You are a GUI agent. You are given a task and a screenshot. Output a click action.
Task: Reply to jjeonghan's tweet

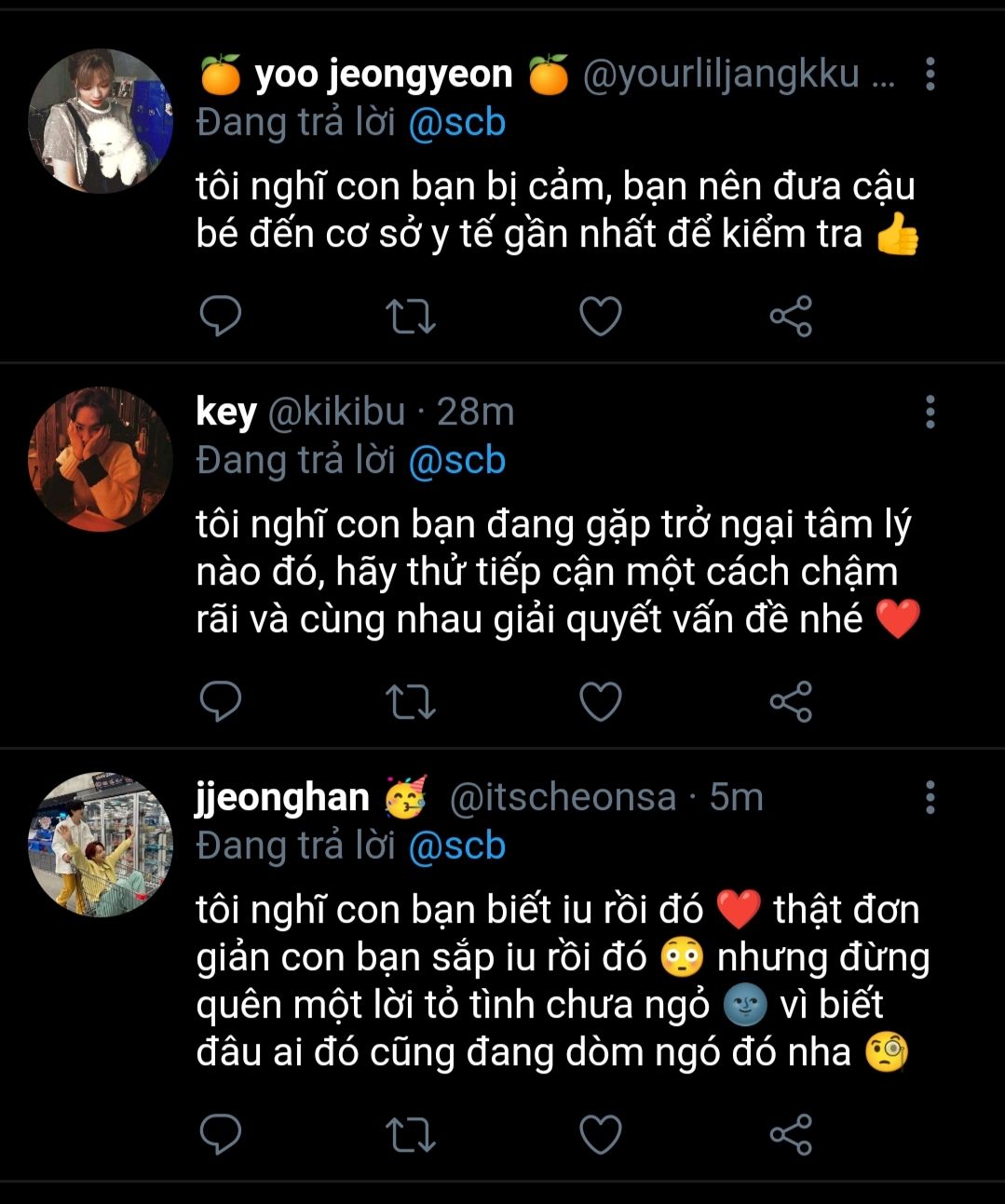(x=221, y=1134)
